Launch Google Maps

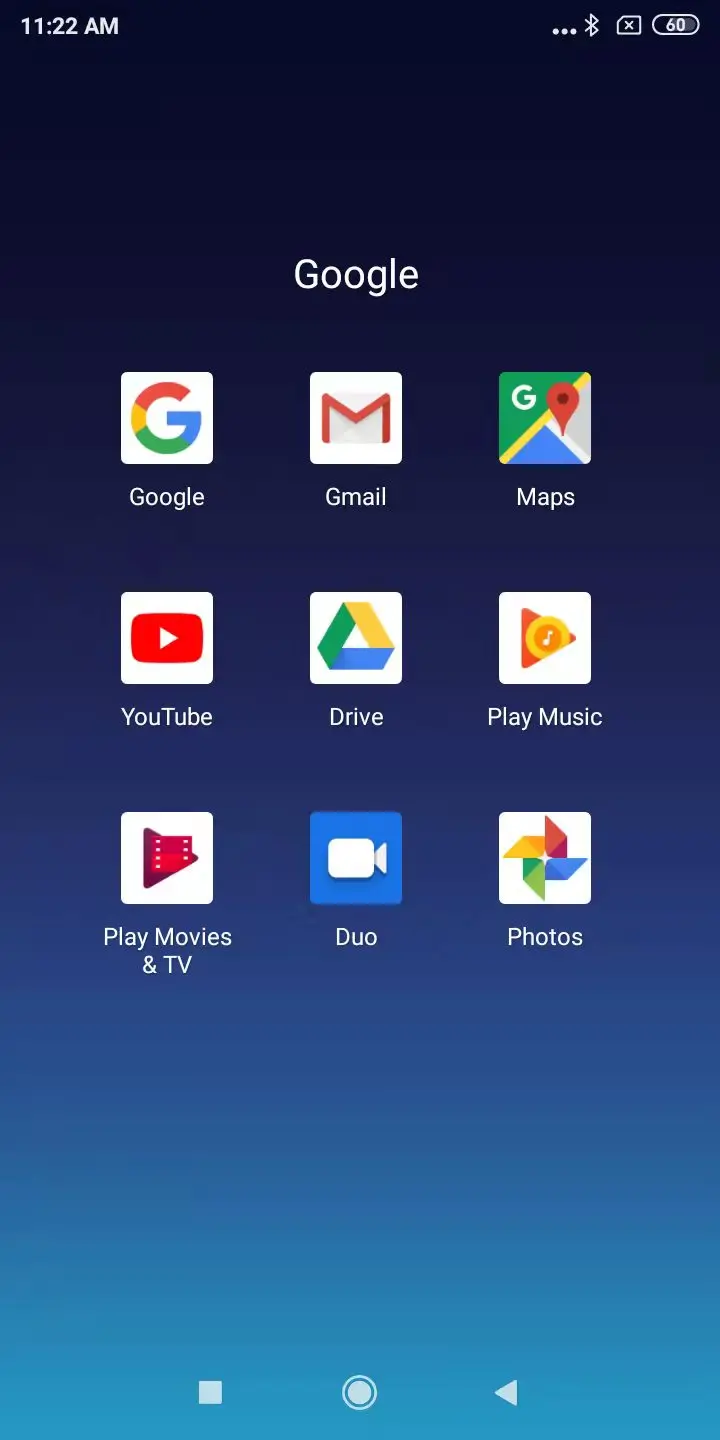545,418
